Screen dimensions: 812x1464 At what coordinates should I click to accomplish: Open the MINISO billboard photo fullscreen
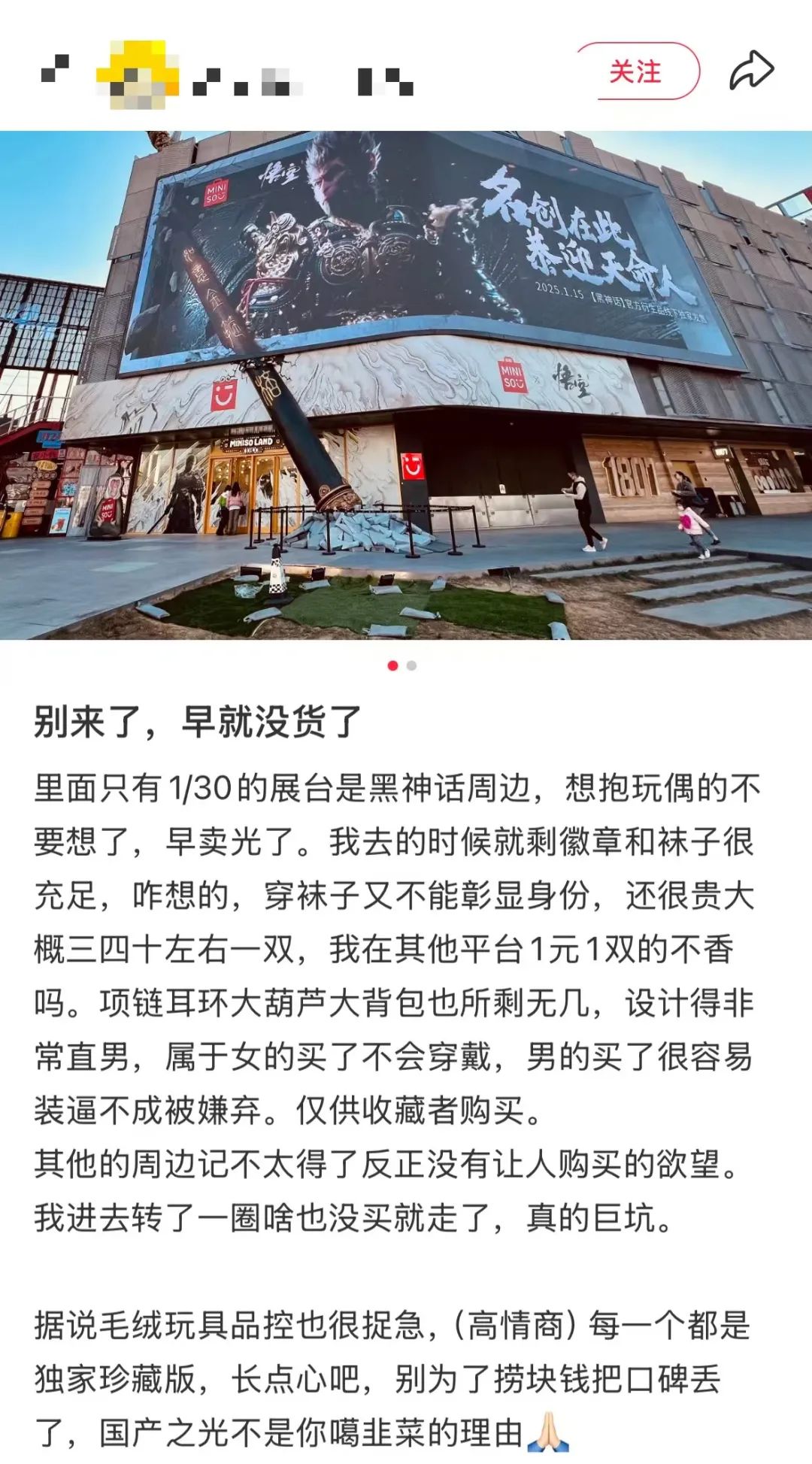pyautogui.click(x=406, y=385)
